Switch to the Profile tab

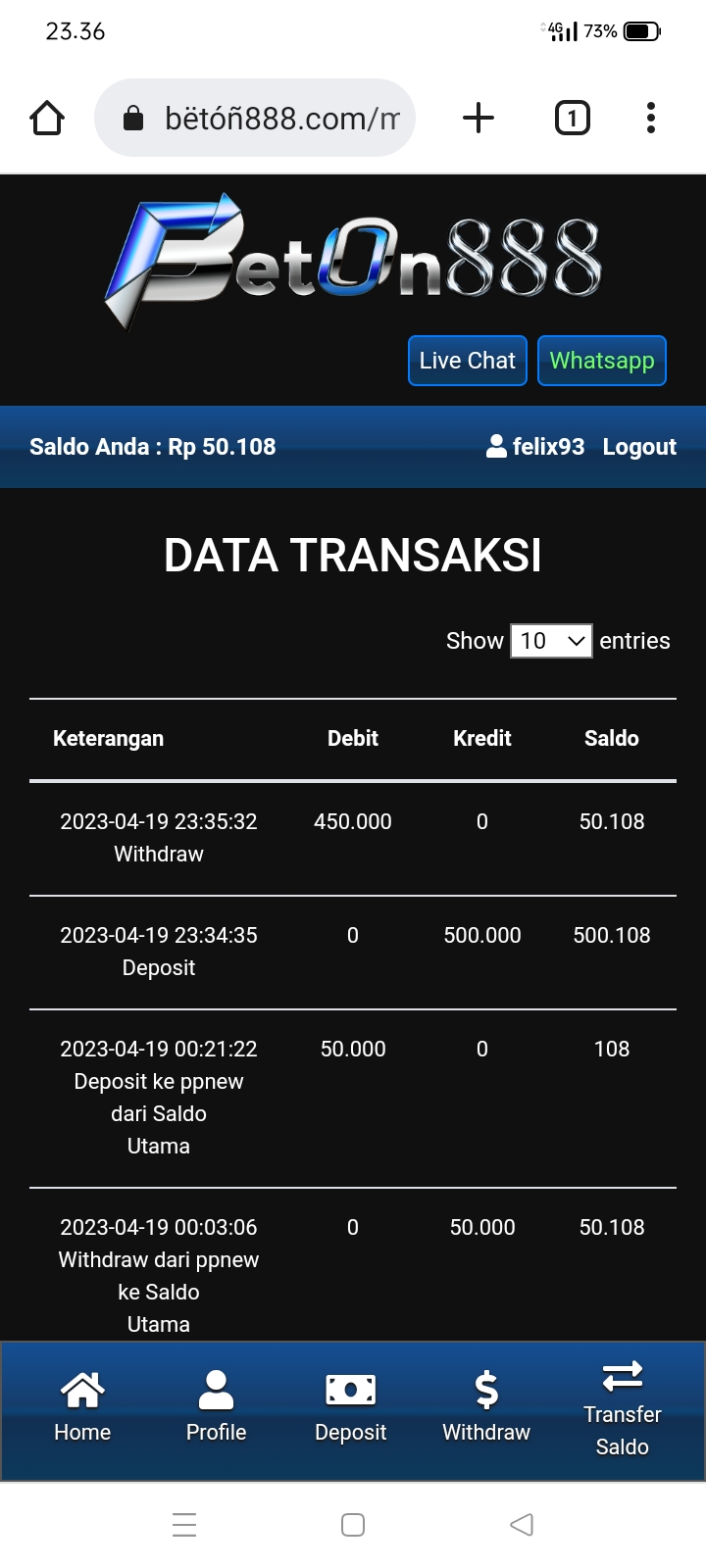[216, 1409]
